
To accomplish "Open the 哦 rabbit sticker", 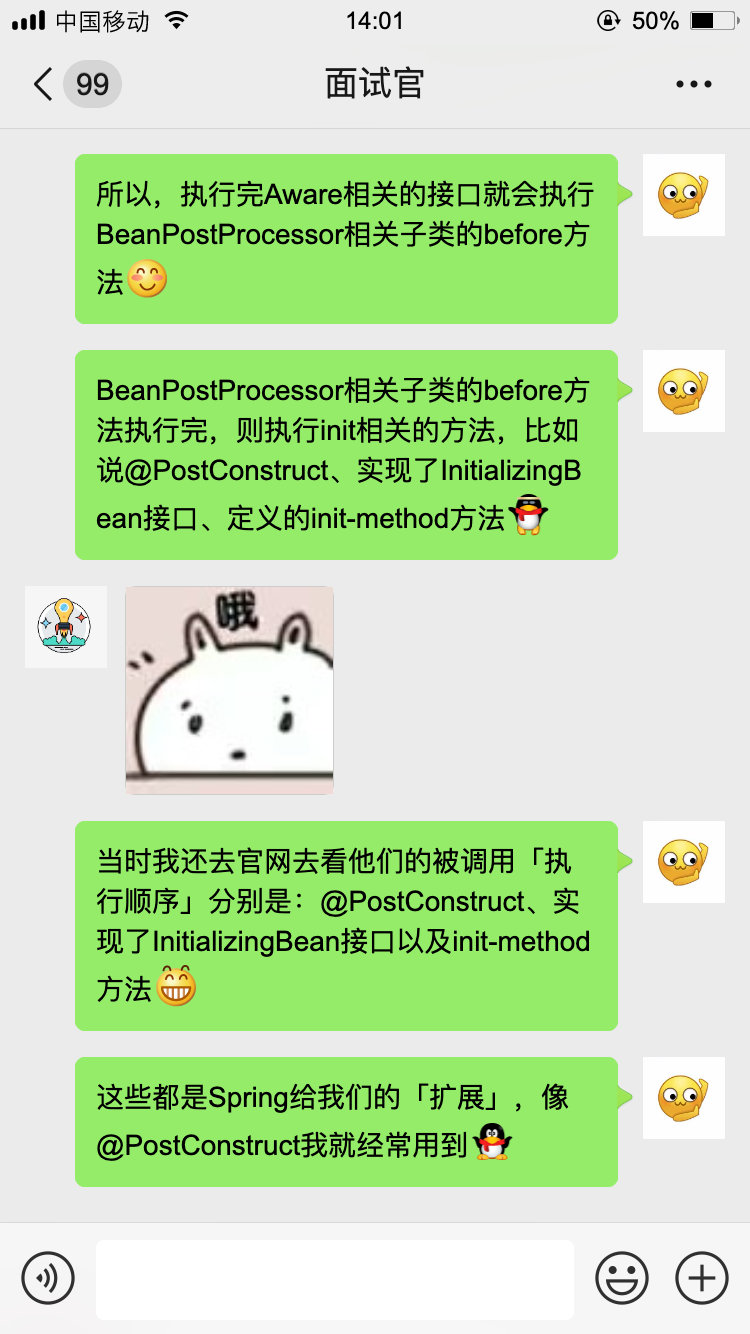I will 230,690.
